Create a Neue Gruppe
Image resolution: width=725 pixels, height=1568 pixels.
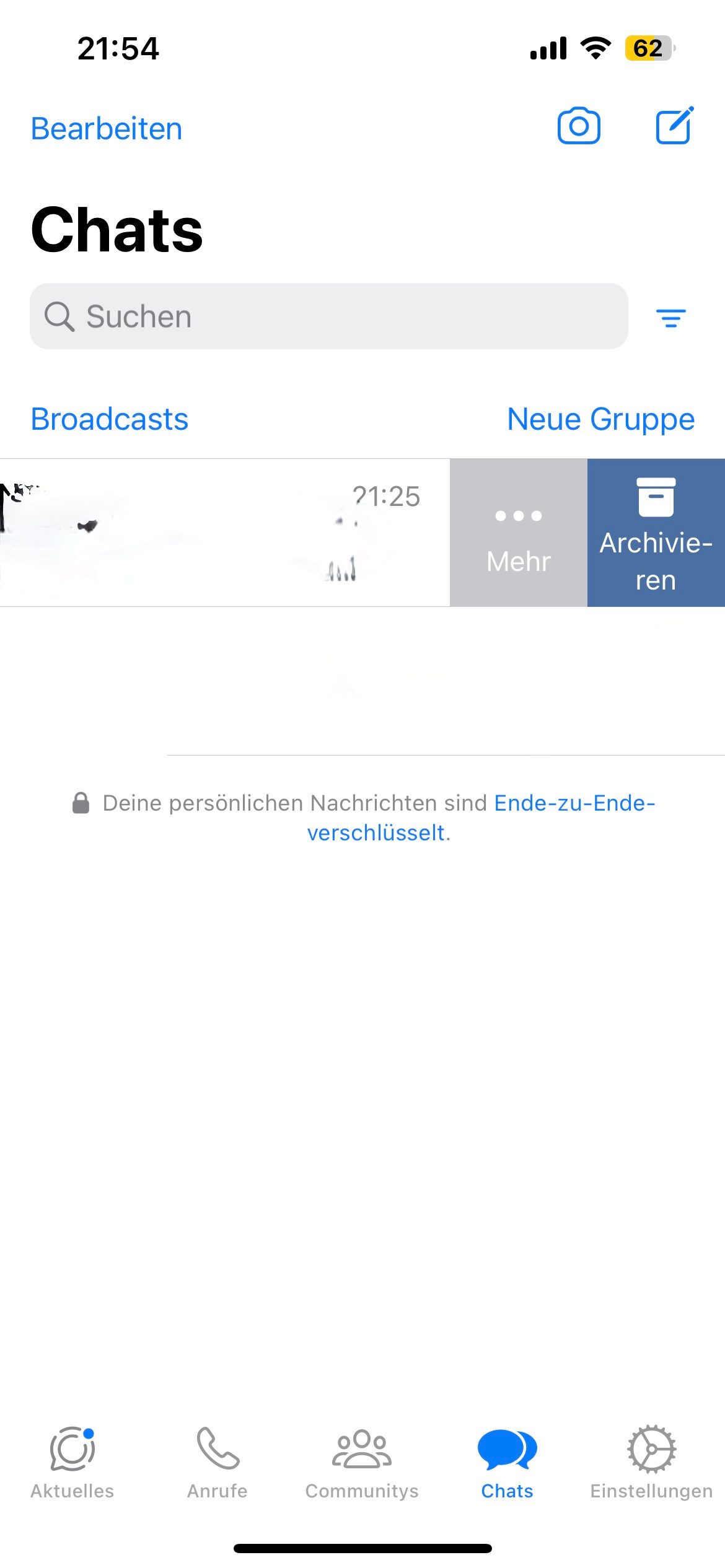point(600,419)
